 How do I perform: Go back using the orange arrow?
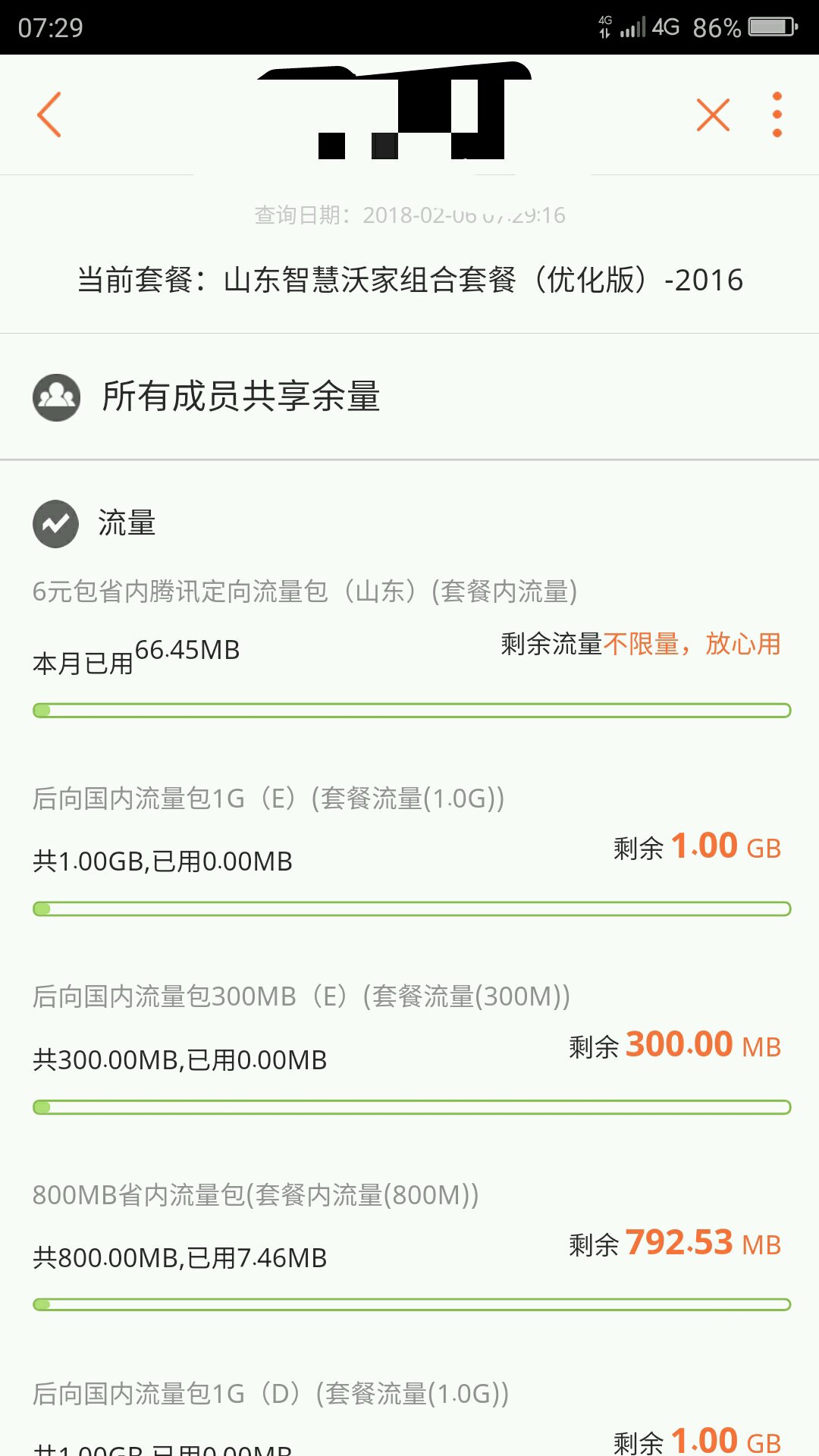coord(49,115)
